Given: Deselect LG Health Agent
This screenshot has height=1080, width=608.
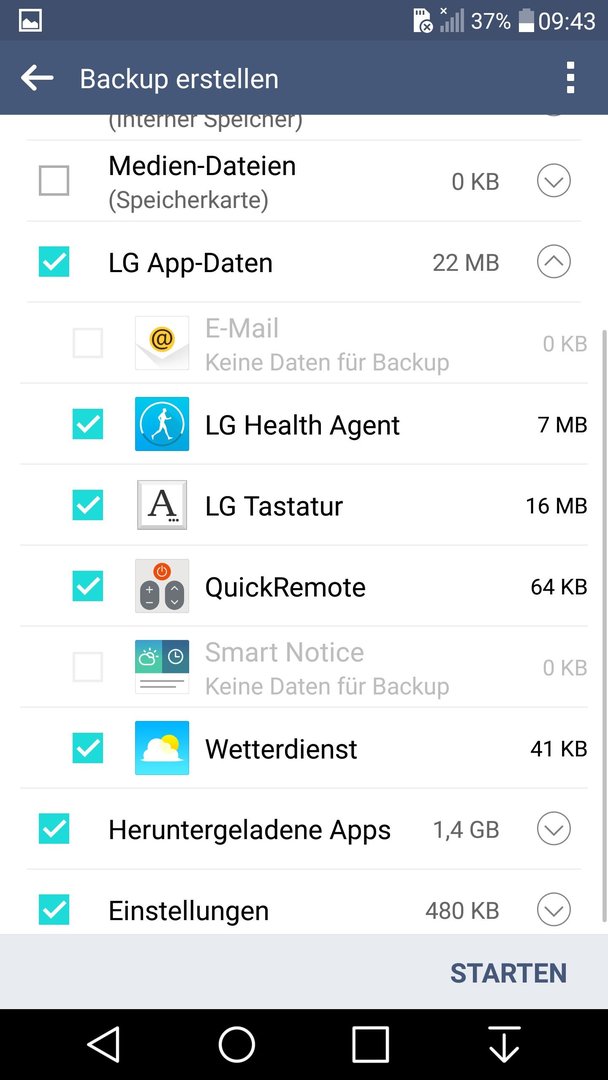Looking at the screenshot, I should pyautogui.click(x=87, y=424).
